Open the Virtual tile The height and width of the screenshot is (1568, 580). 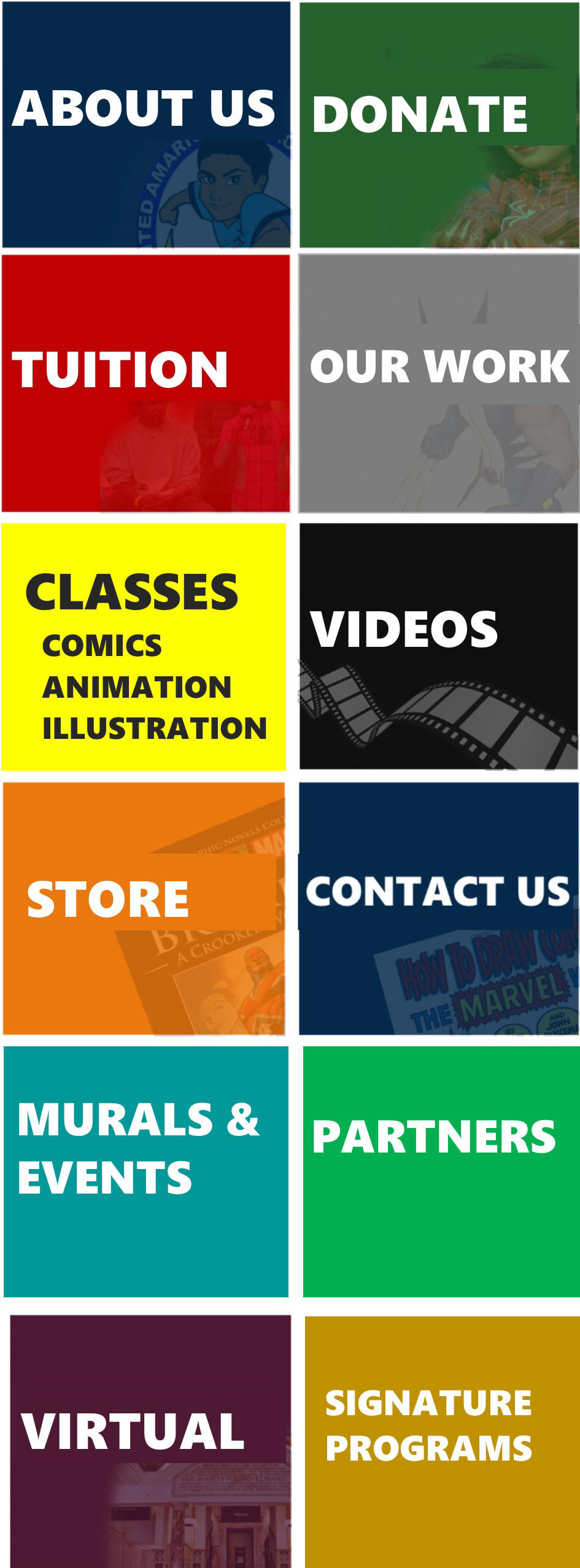pyautogui.click(x=150, y=1439)
